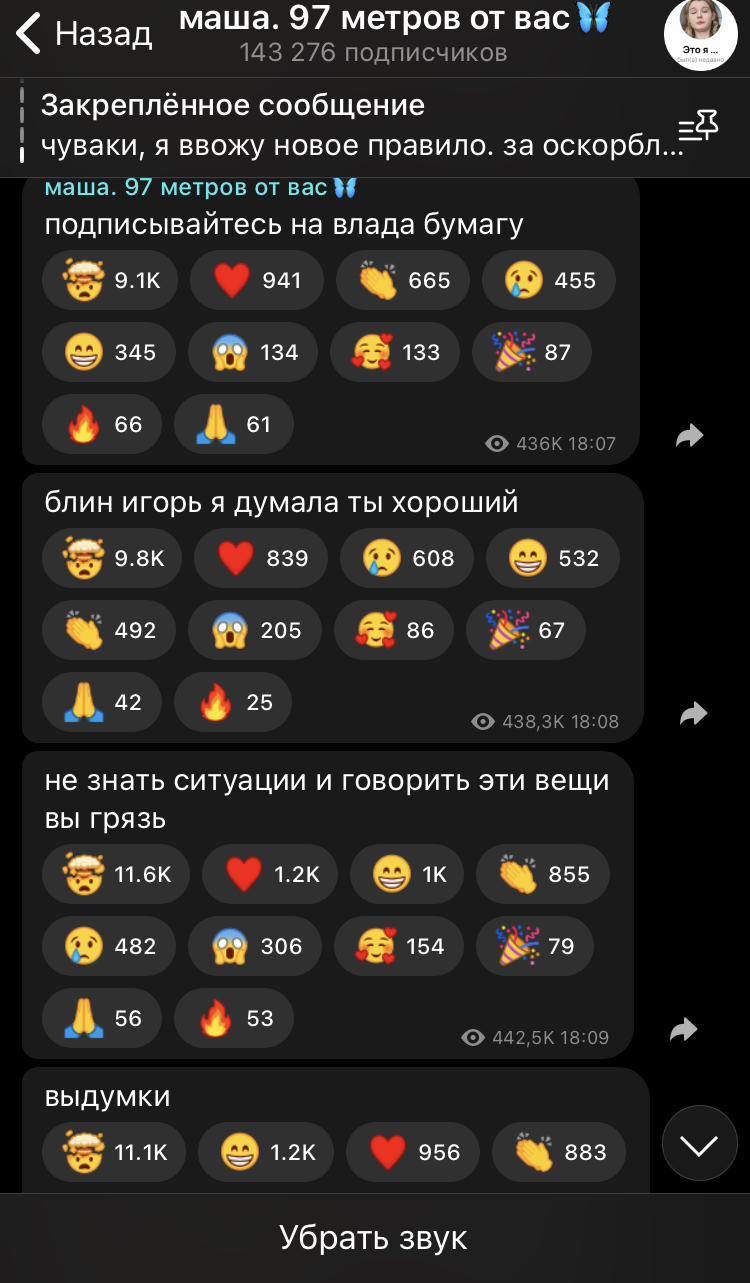
Task: Forward the 'подписывайтесь на влада бумагу' post
Action: click(x=690, y=435)
